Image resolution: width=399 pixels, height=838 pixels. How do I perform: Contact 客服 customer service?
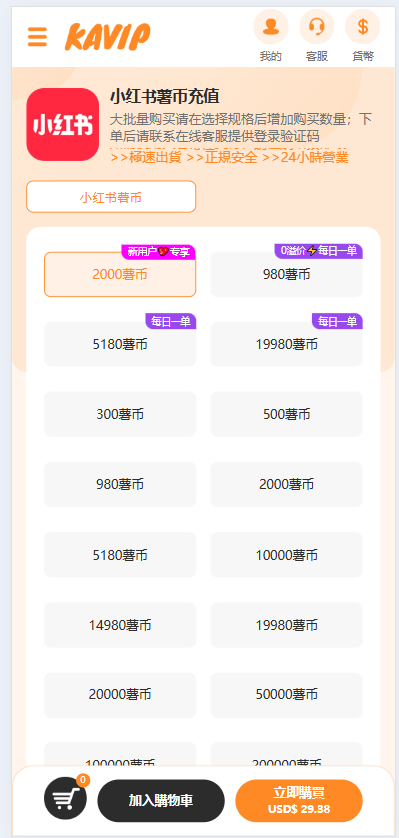point(317,35)
